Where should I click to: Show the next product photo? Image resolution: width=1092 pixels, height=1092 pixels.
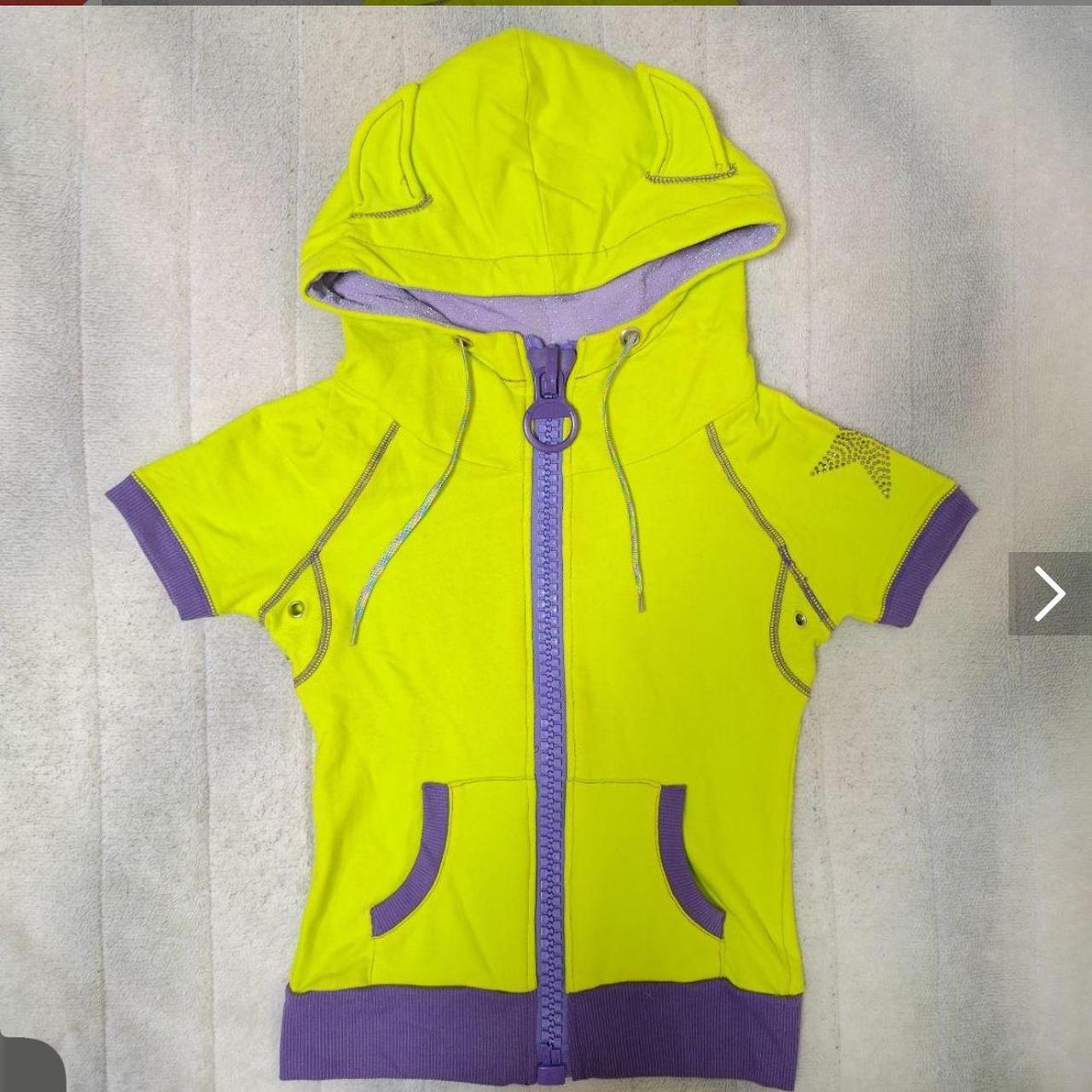coord(1049,594)
